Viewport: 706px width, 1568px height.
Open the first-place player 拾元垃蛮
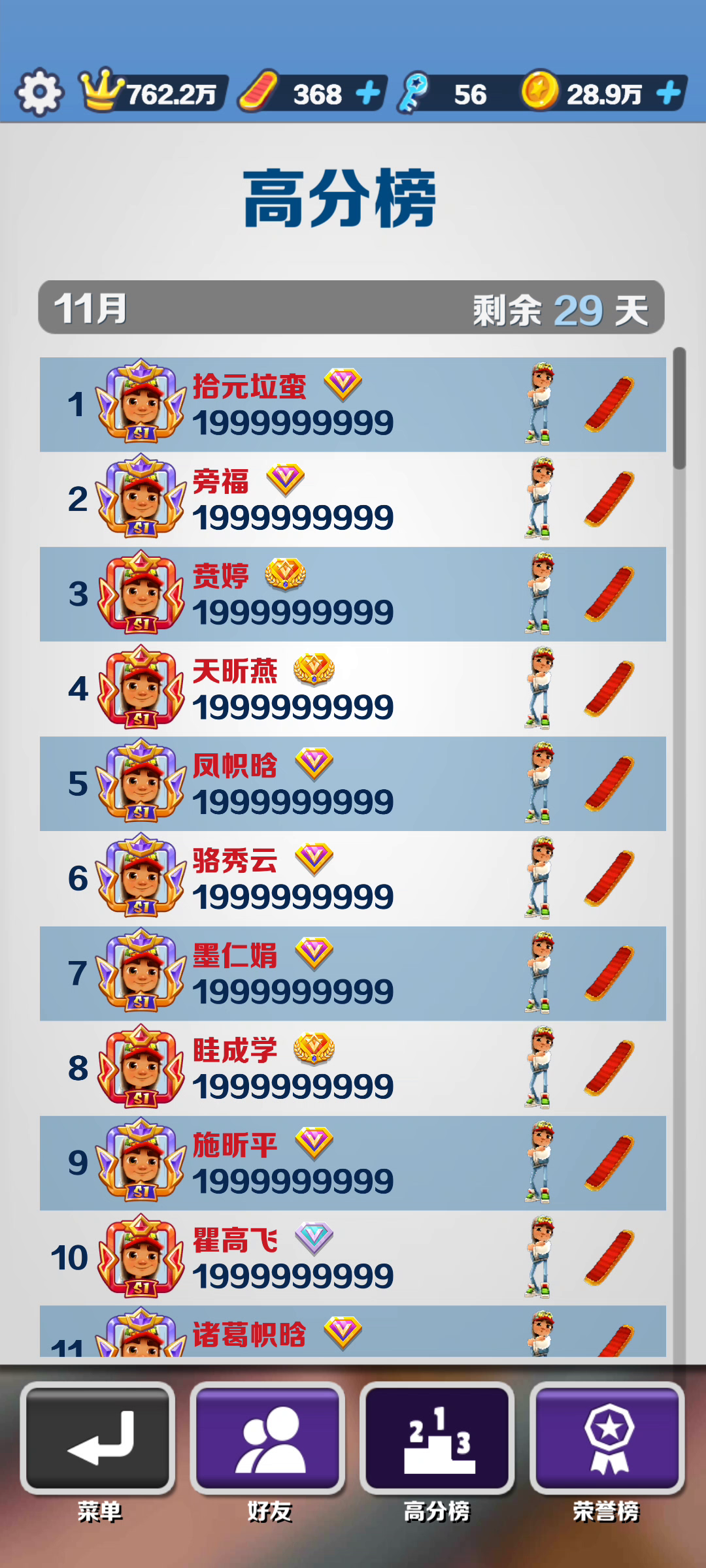pos(353,404)
